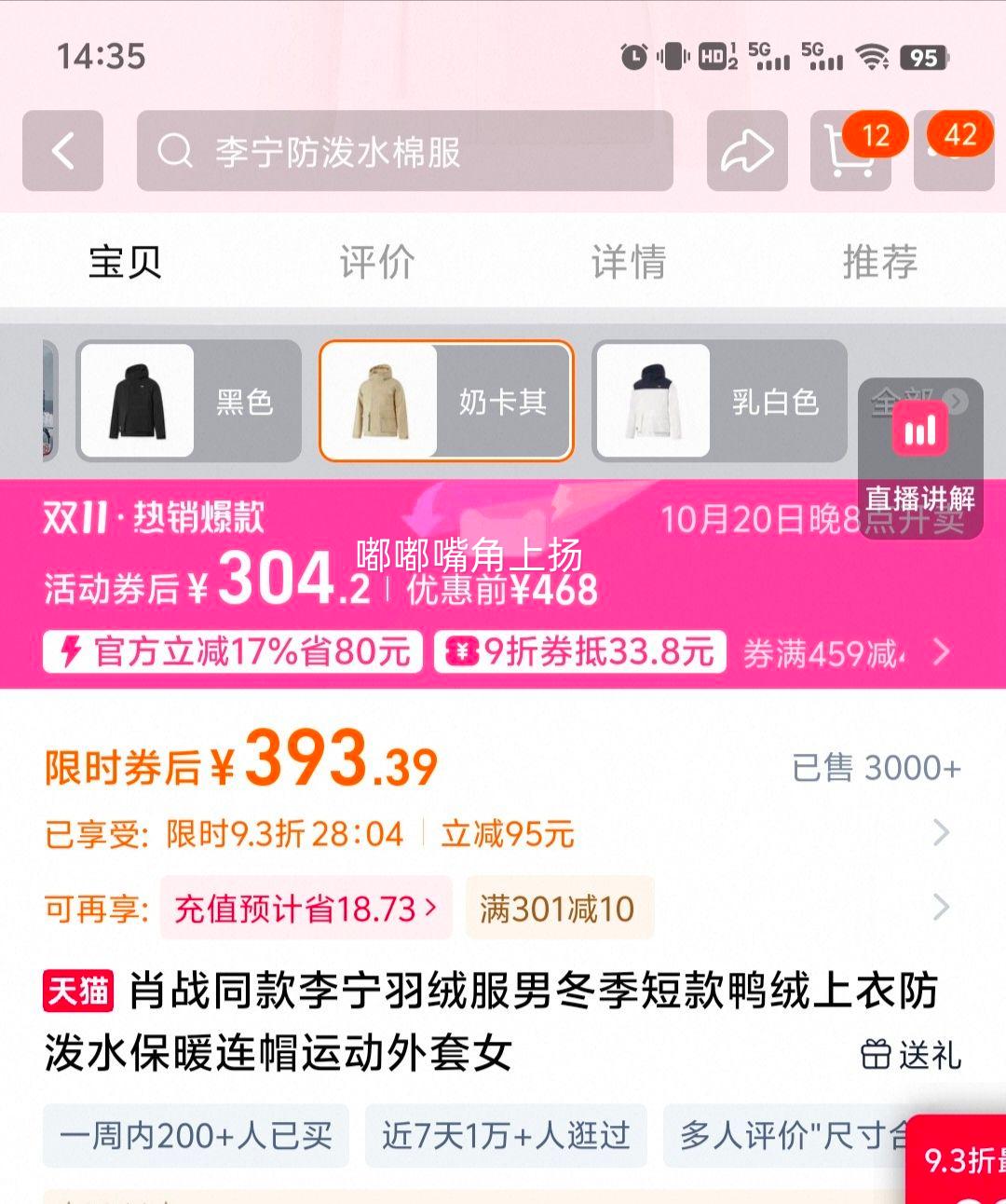Go back to the previous page
This screenshot has width=1006, height=1204.
pos(62,151)
